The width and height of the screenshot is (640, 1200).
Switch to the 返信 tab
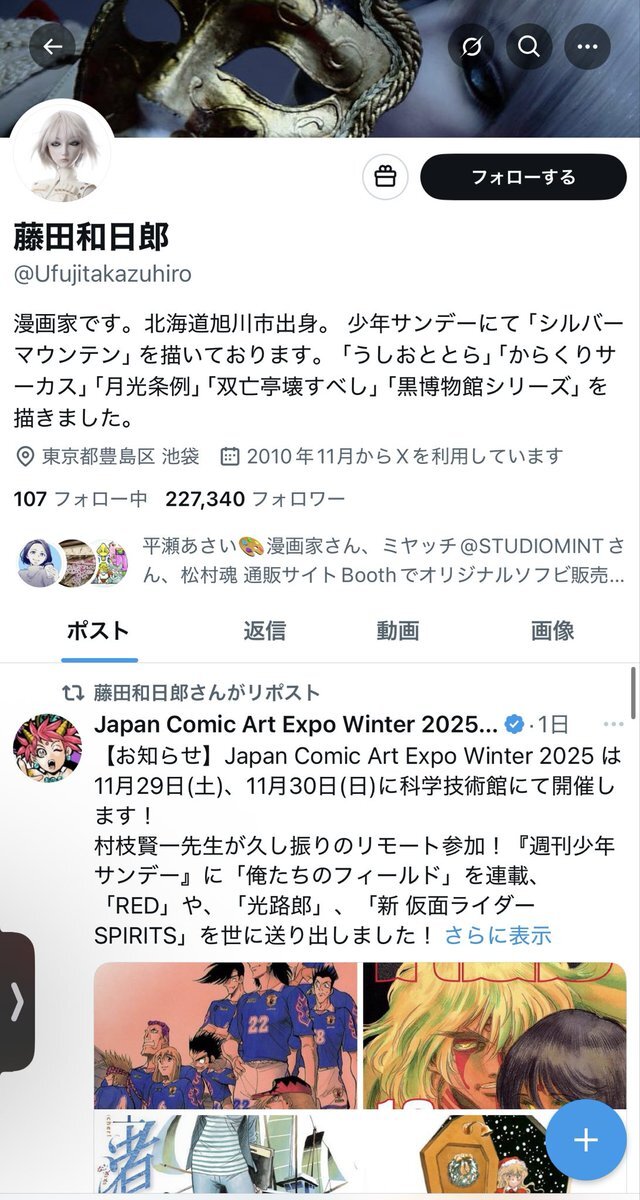tap(264, 630)
